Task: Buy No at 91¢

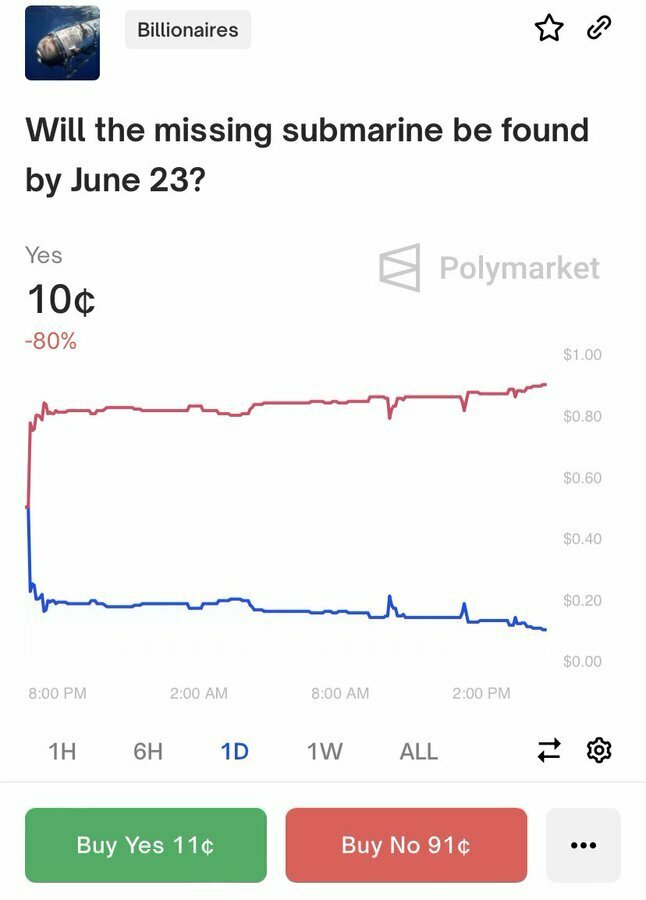Action: pos(406,845)
